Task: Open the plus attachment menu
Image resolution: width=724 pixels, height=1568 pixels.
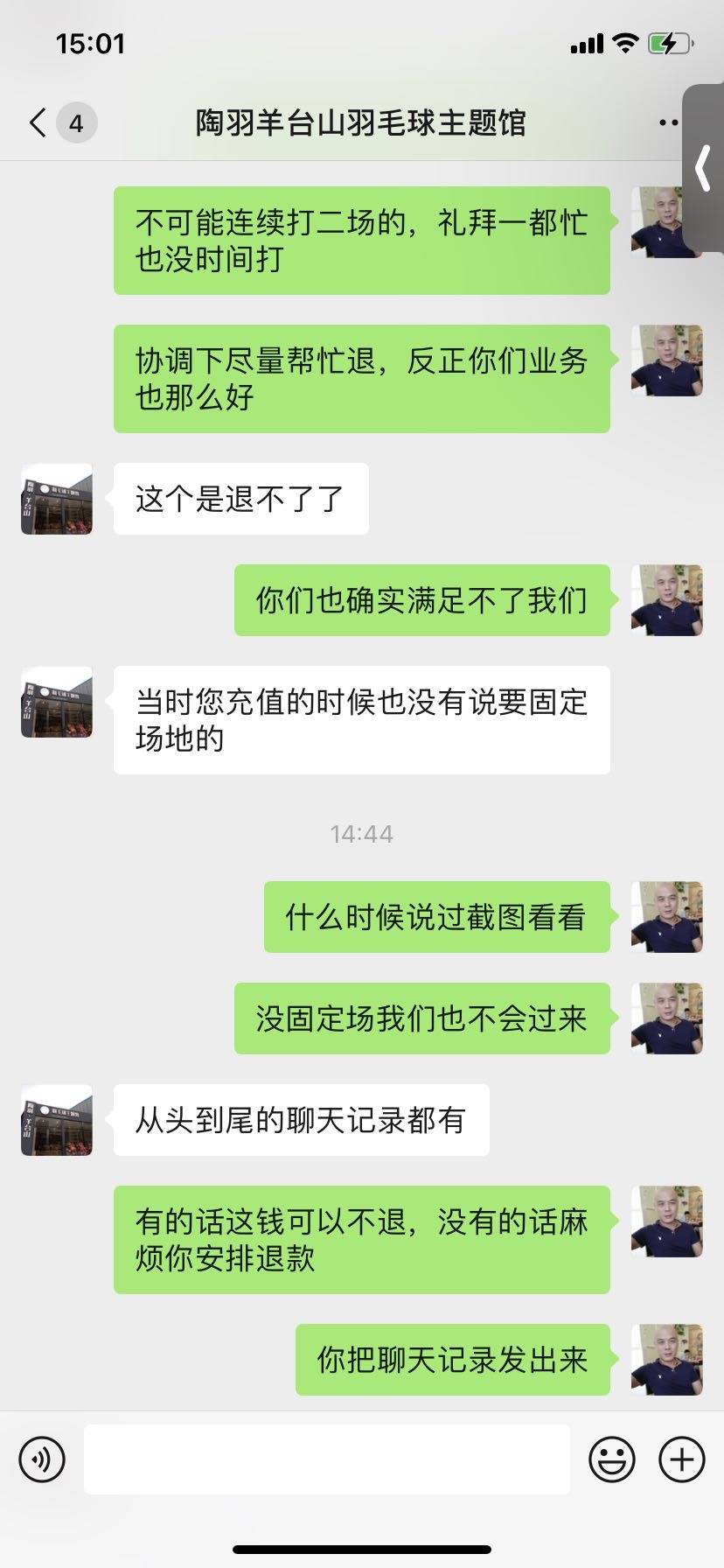Action: tap(681, 1459)
